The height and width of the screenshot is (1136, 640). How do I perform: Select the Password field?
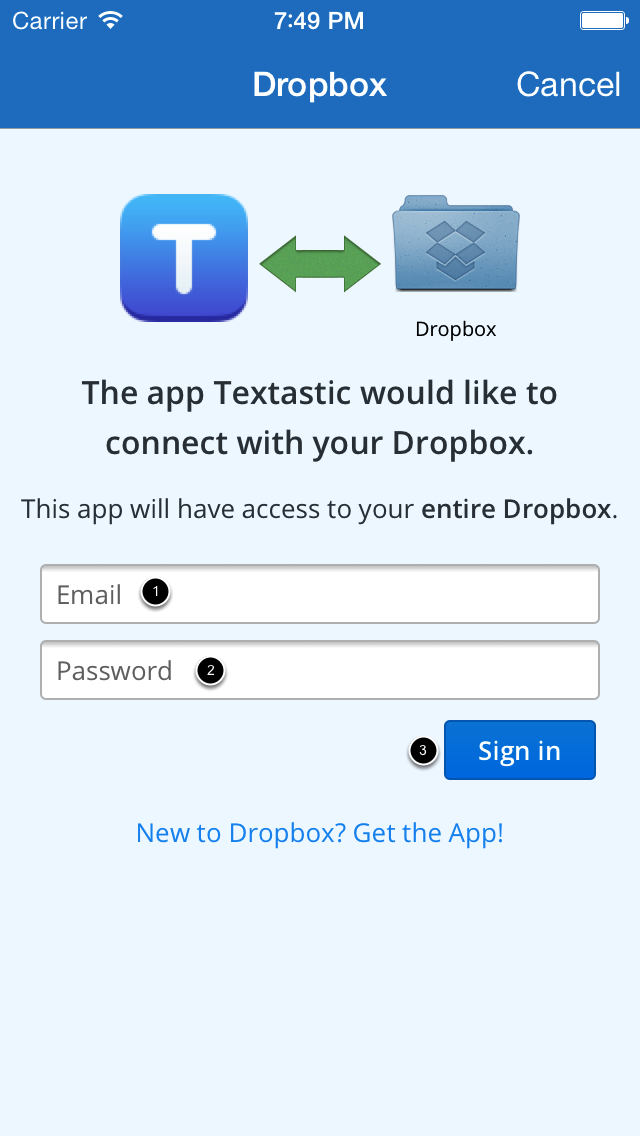pyautogui.click(x=320, y=670)
